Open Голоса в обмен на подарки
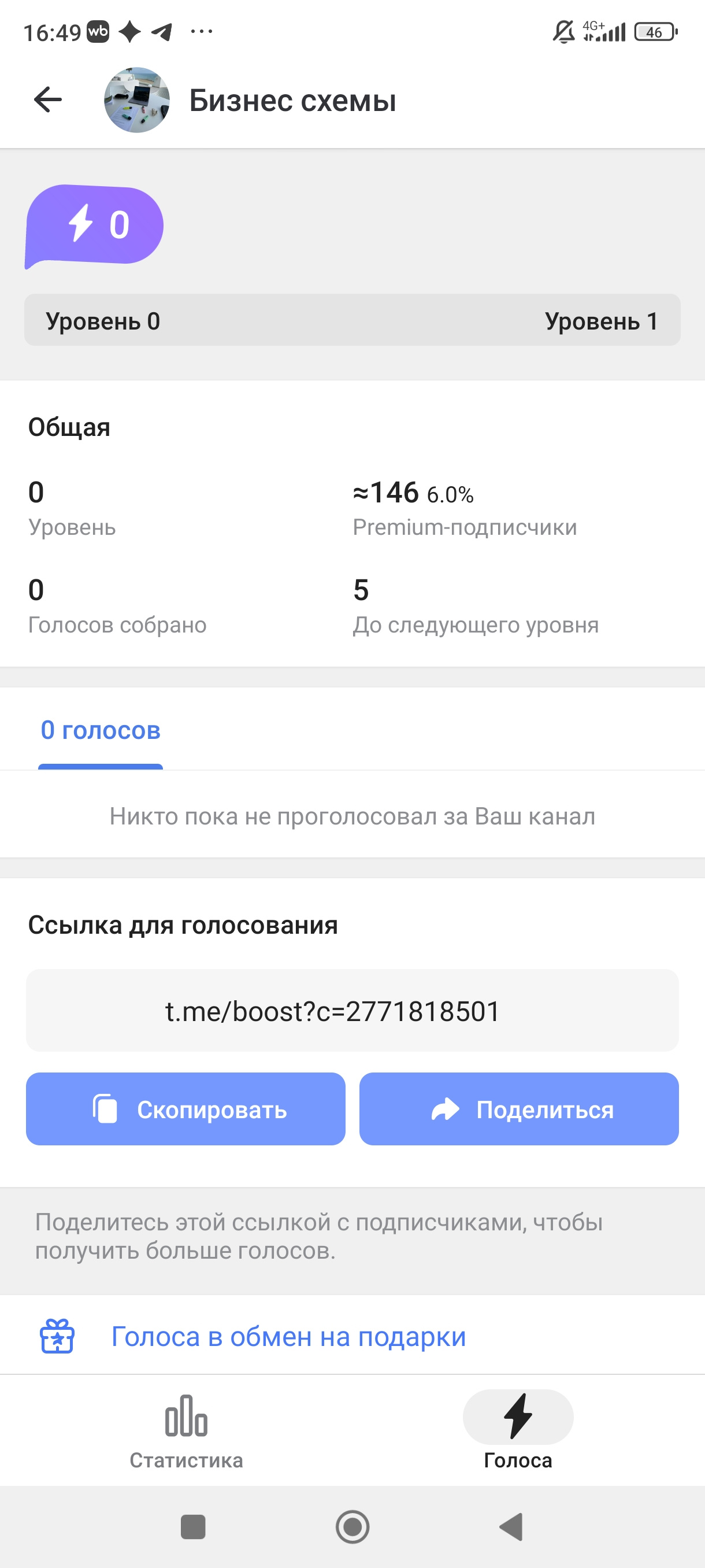 [288, 1337]
